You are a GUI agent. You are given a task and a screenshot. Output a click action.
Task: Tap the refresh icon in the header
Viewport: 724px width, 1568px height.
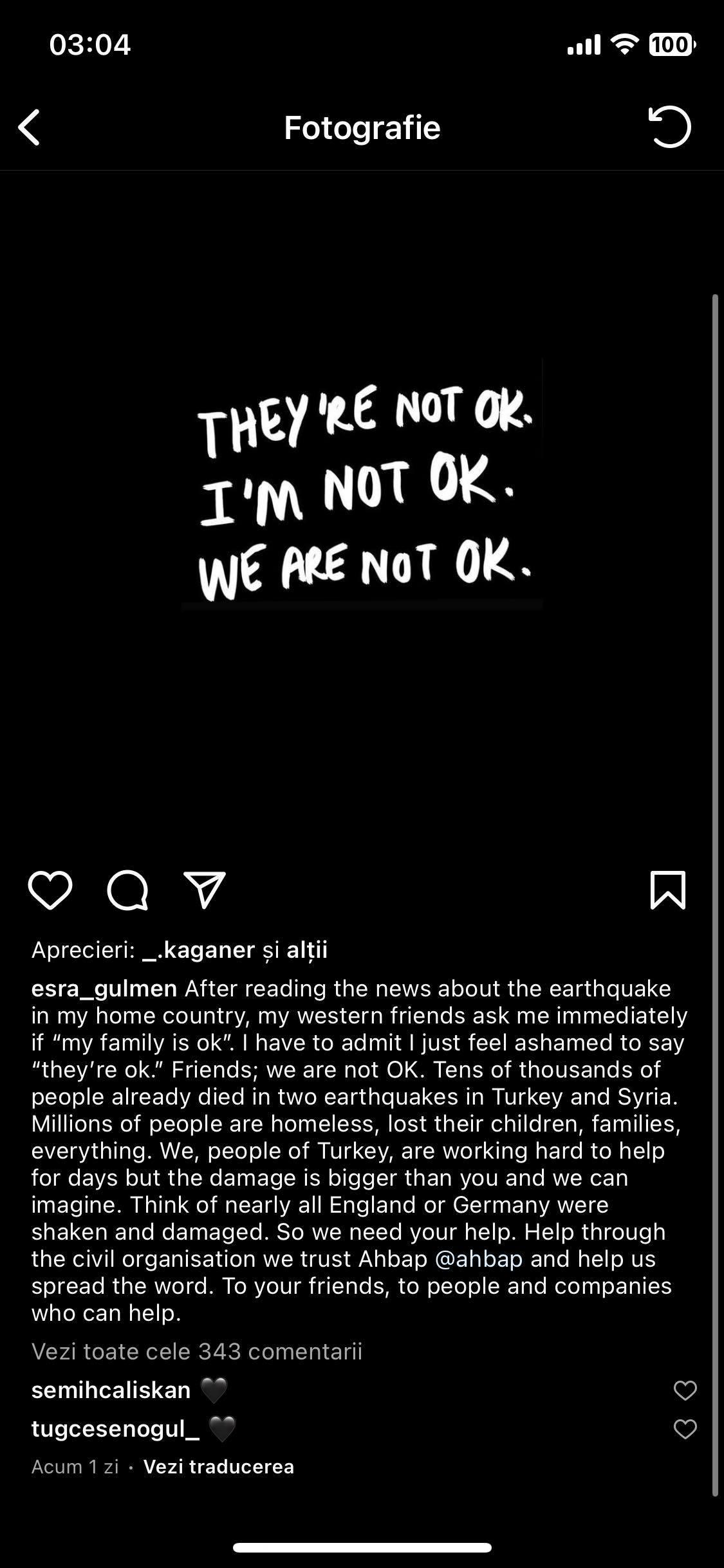click(669, 127)
